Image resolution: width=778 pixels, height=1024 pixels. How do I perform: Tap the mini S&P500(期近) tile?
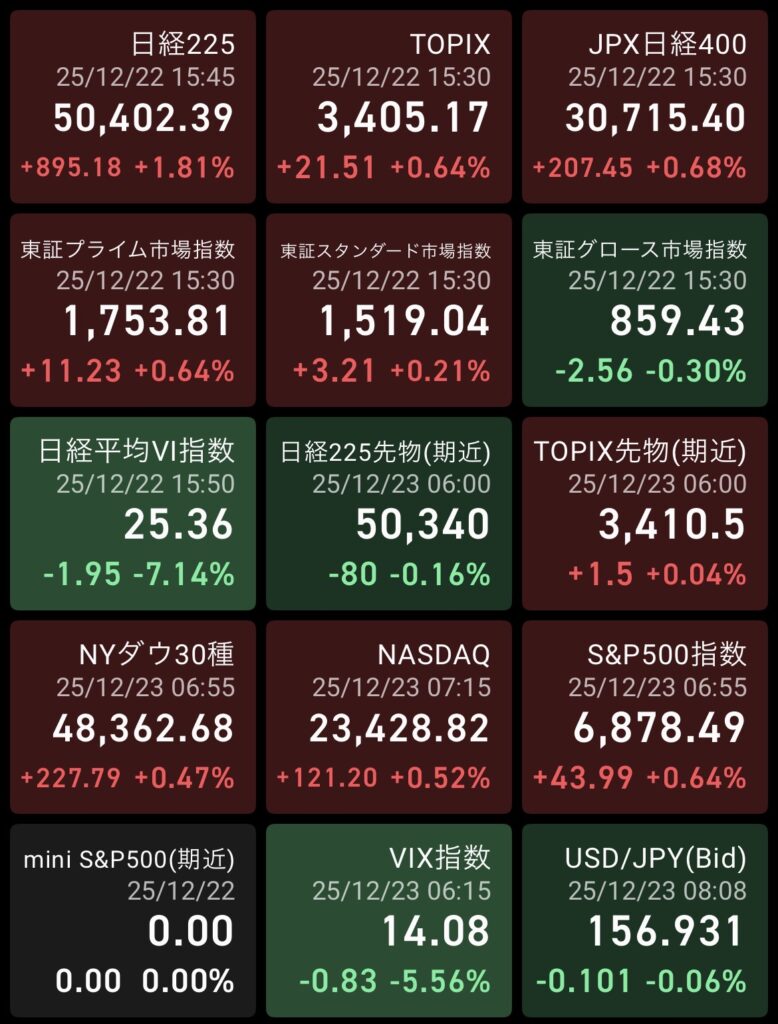point(133,920)
